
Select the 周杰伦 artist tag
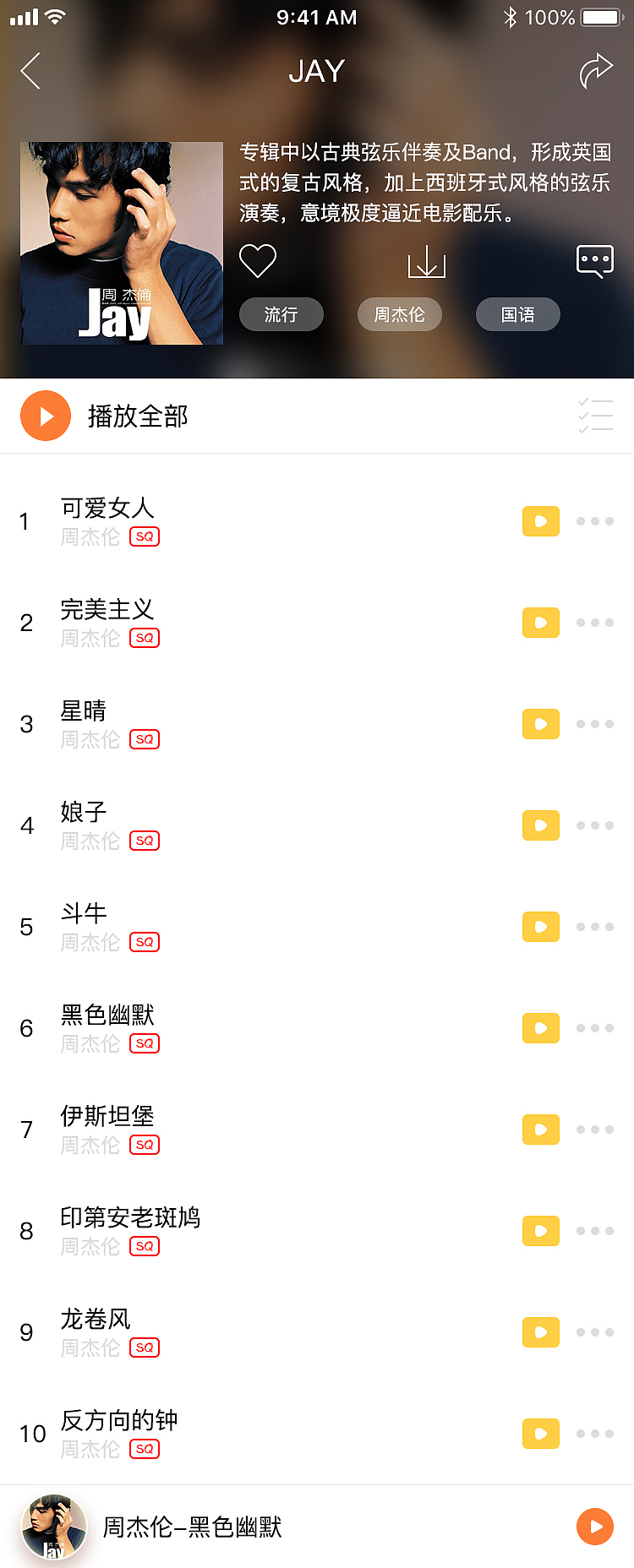point(399,313)
